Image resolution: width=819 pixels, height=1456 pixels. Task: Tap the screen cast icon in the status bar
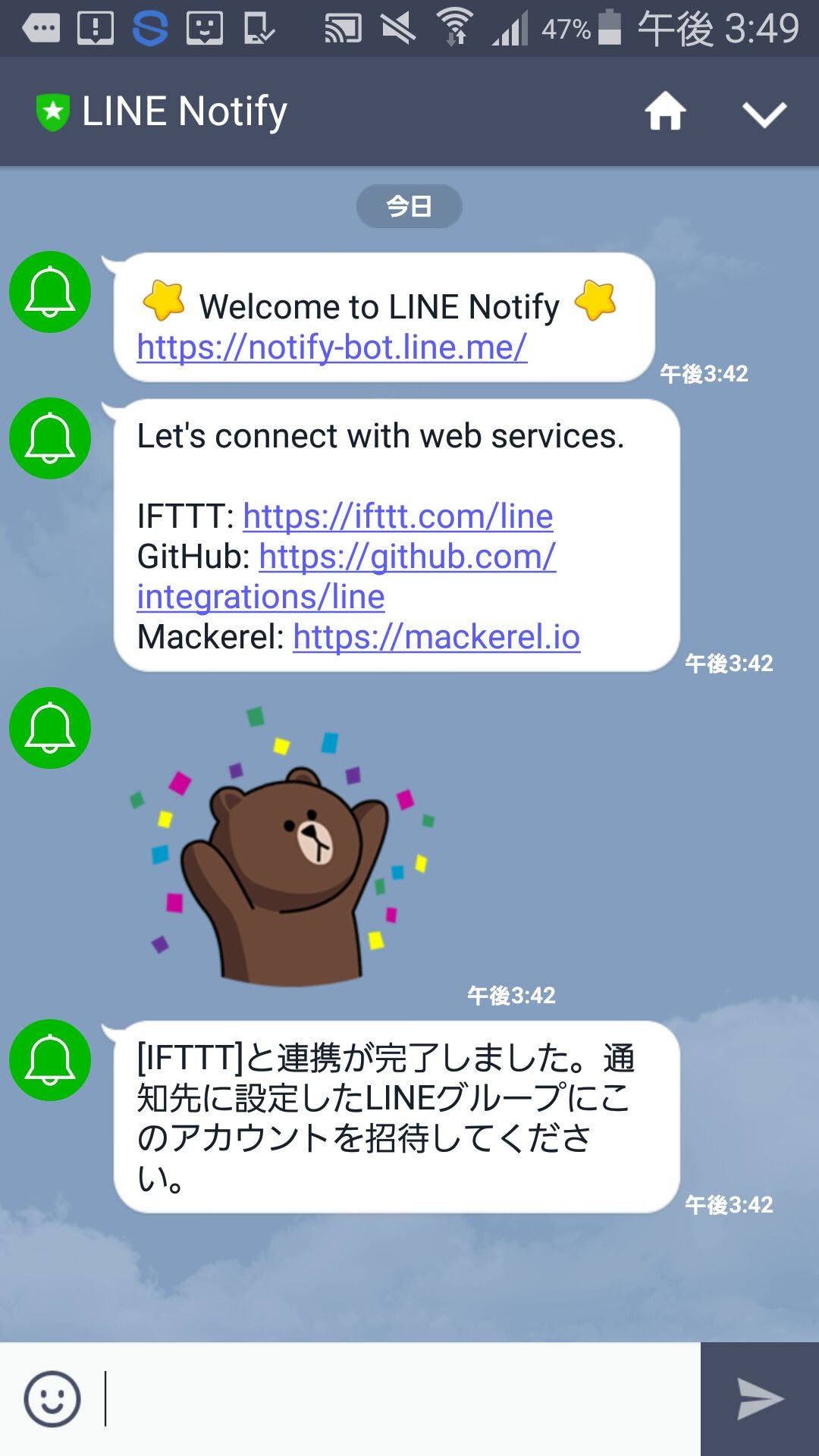345,24
